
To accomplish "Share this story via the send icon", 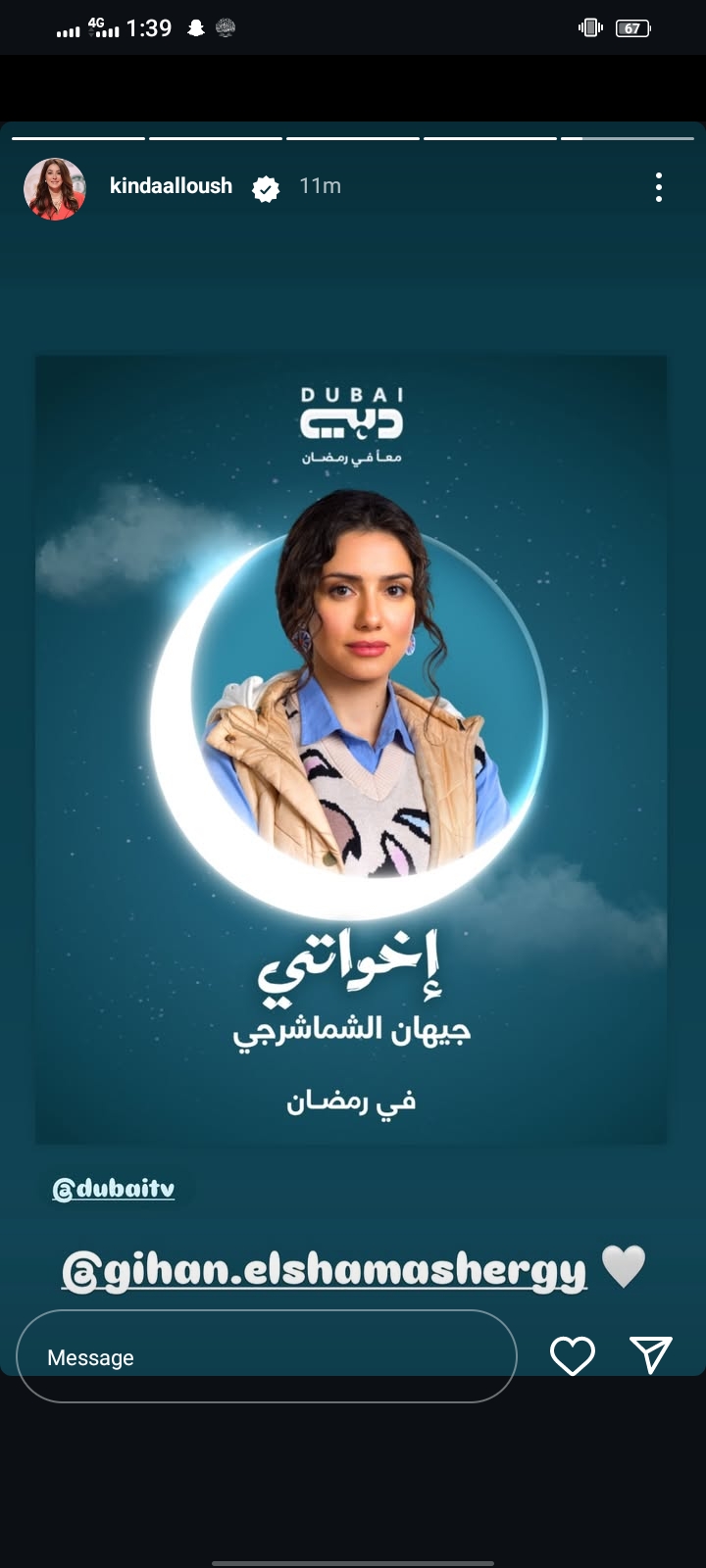I will point(650,1354).
